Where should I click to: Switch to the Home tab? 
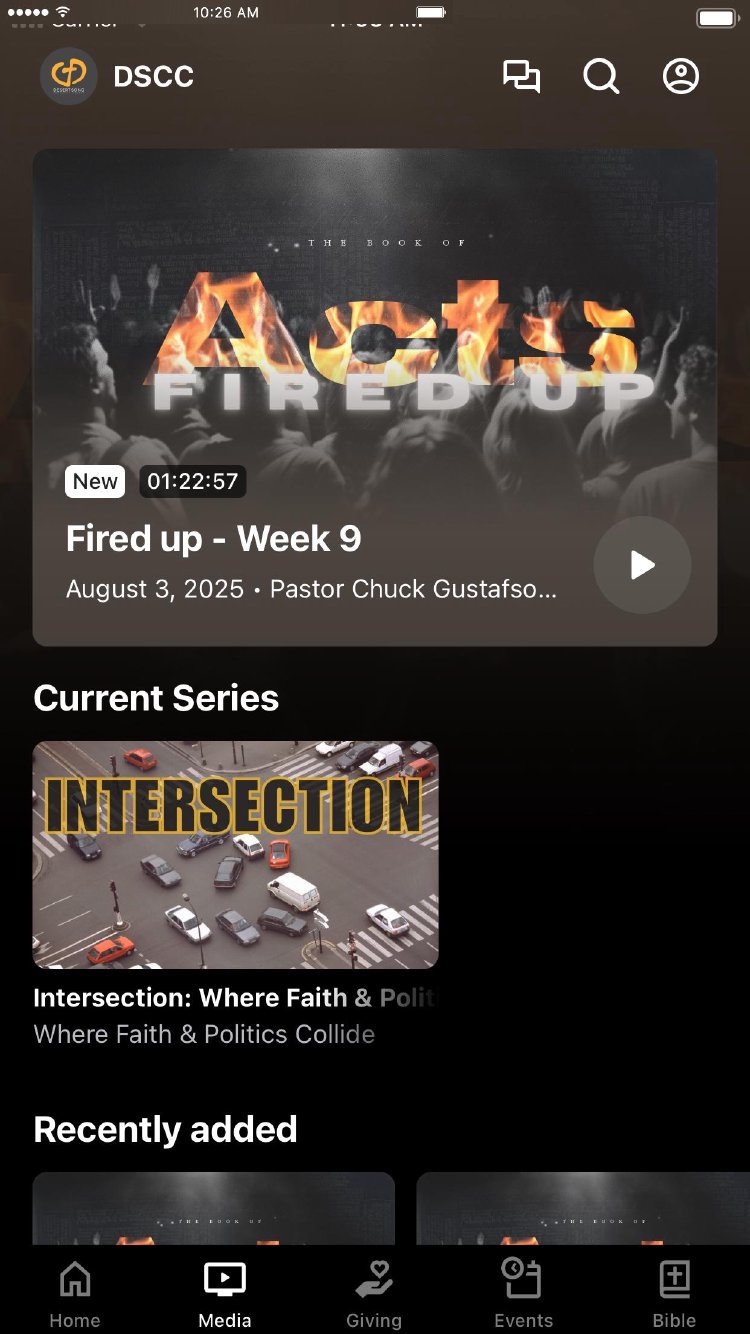pos(75,1293)
